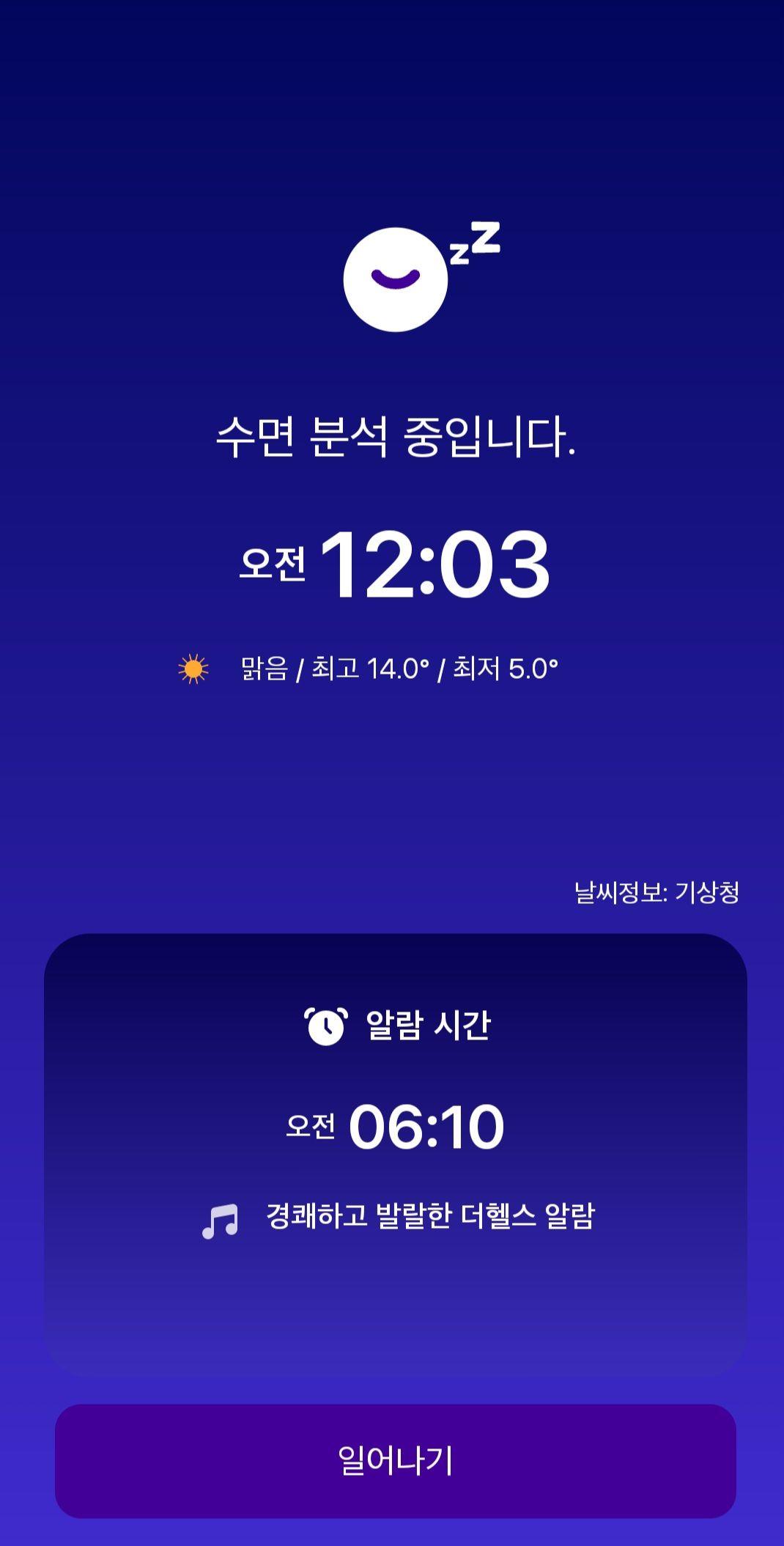Tap the 일어나기 wake up button
The image size is (784, 1546).
point(395,1461)
